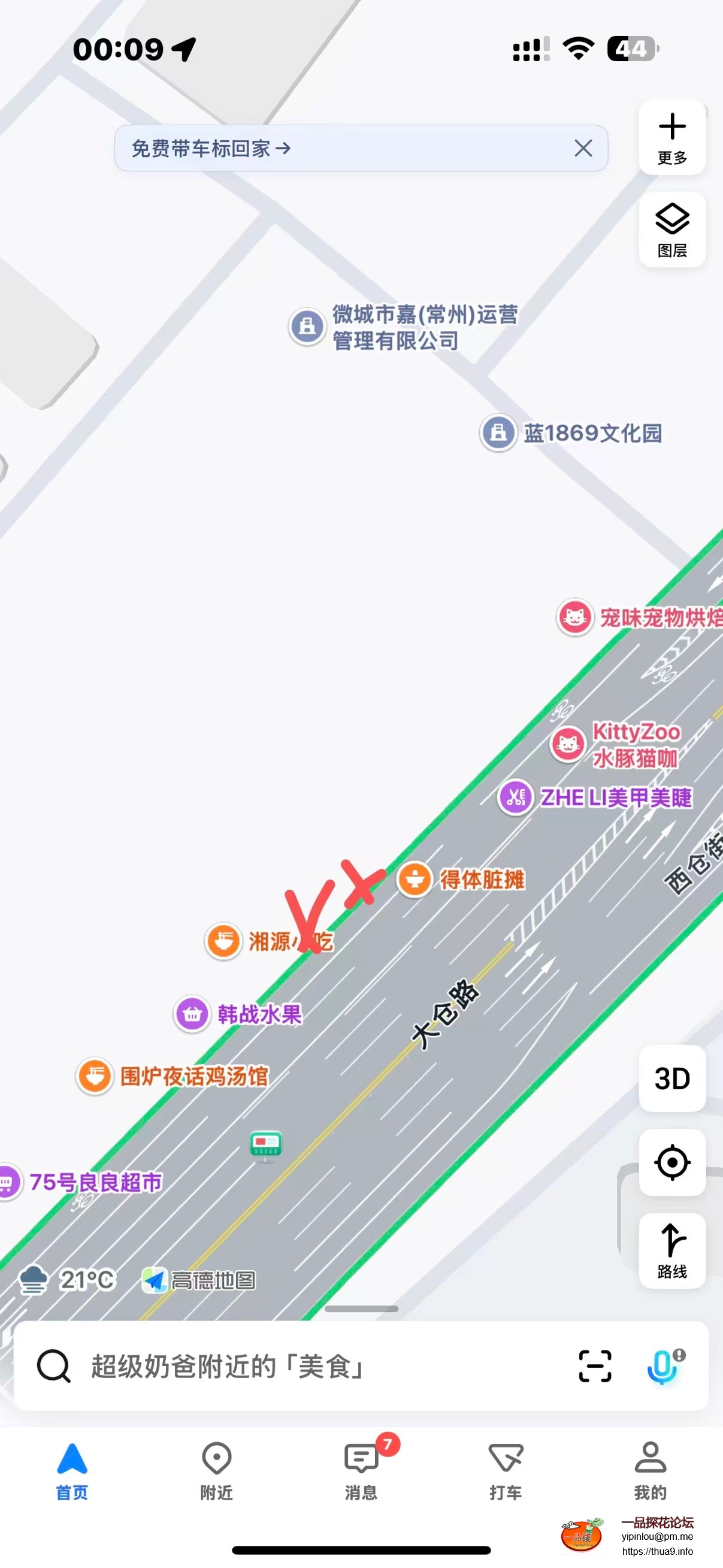Dismiss the 免费带车标回家 banner

pos(582,148)
